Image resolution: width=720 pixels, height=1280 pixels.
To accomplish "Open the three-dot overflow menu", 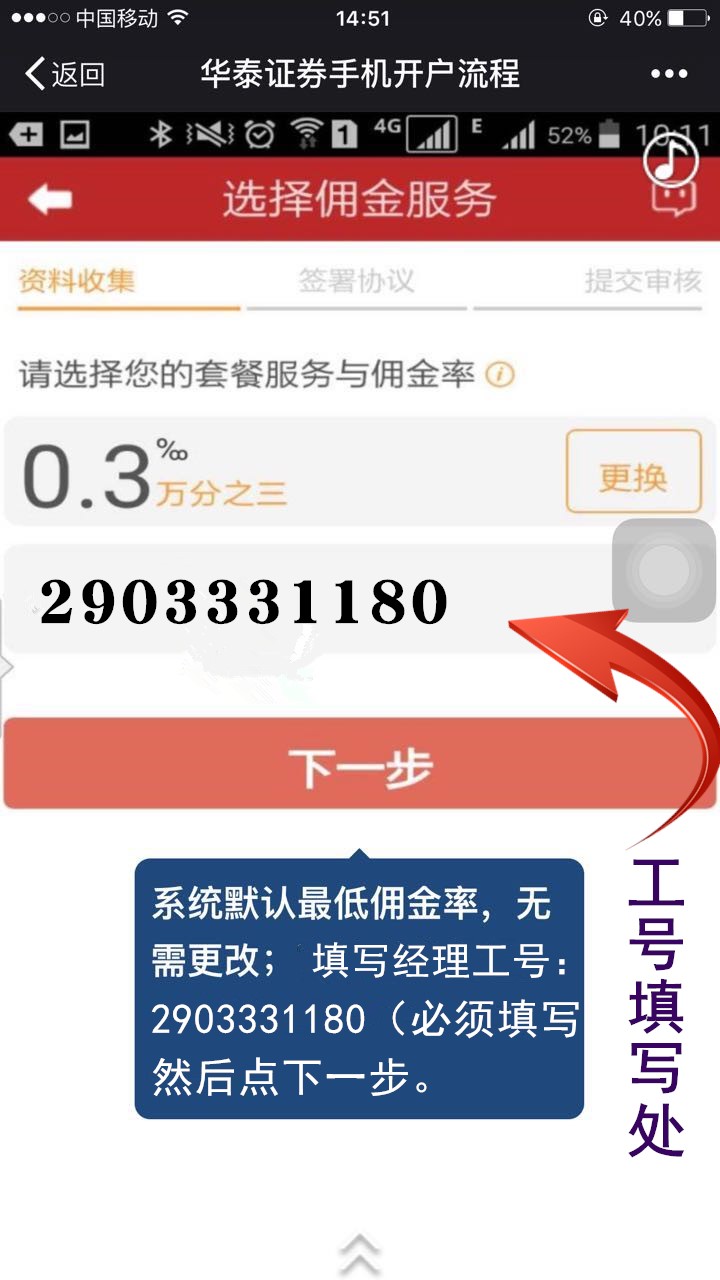I will tap(669, 74).
